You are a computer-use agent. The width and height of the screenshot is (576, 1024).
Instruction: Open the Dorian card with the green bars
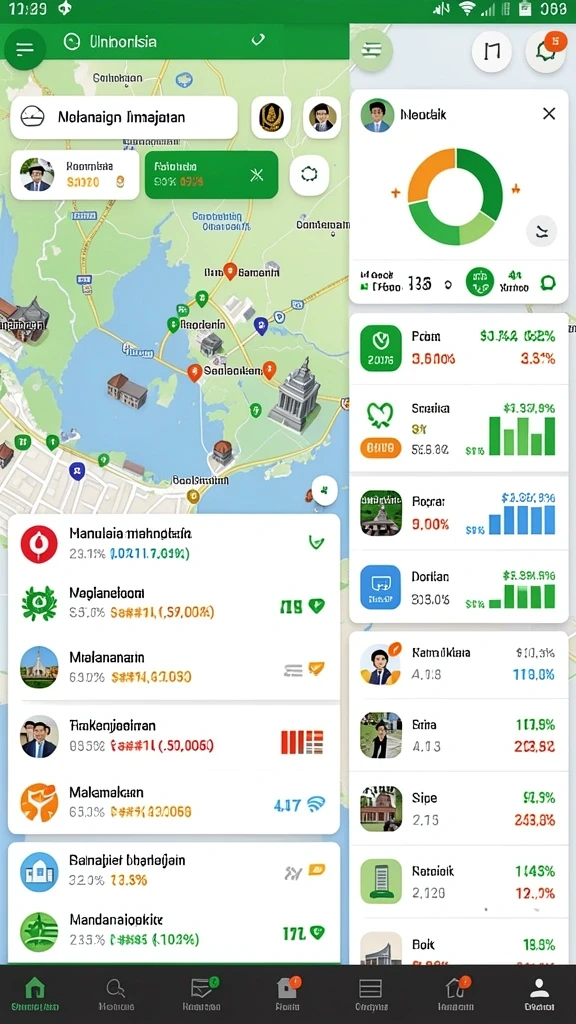(458, 587)
